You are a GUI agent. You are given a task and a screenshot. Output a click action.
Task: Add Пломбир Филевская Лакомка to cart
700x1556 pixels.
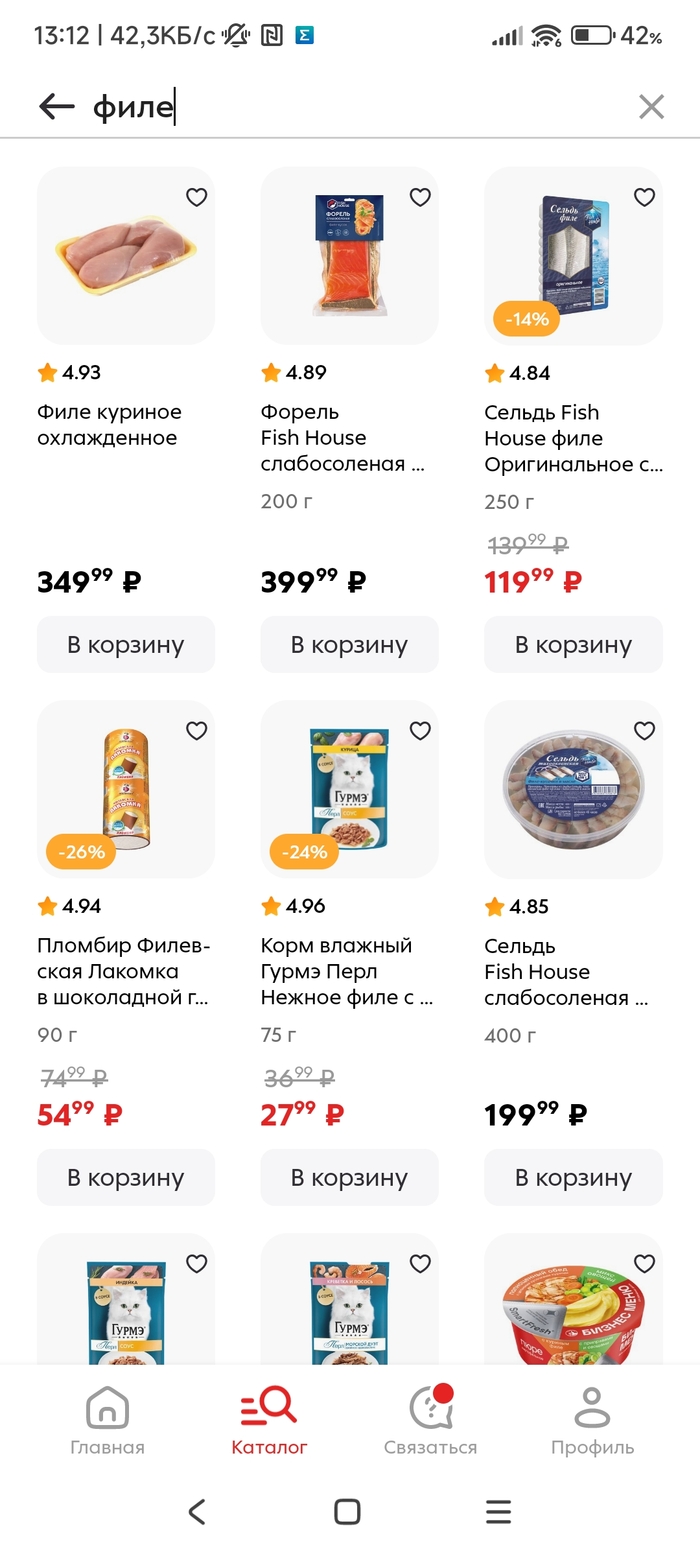[126, 1178]
